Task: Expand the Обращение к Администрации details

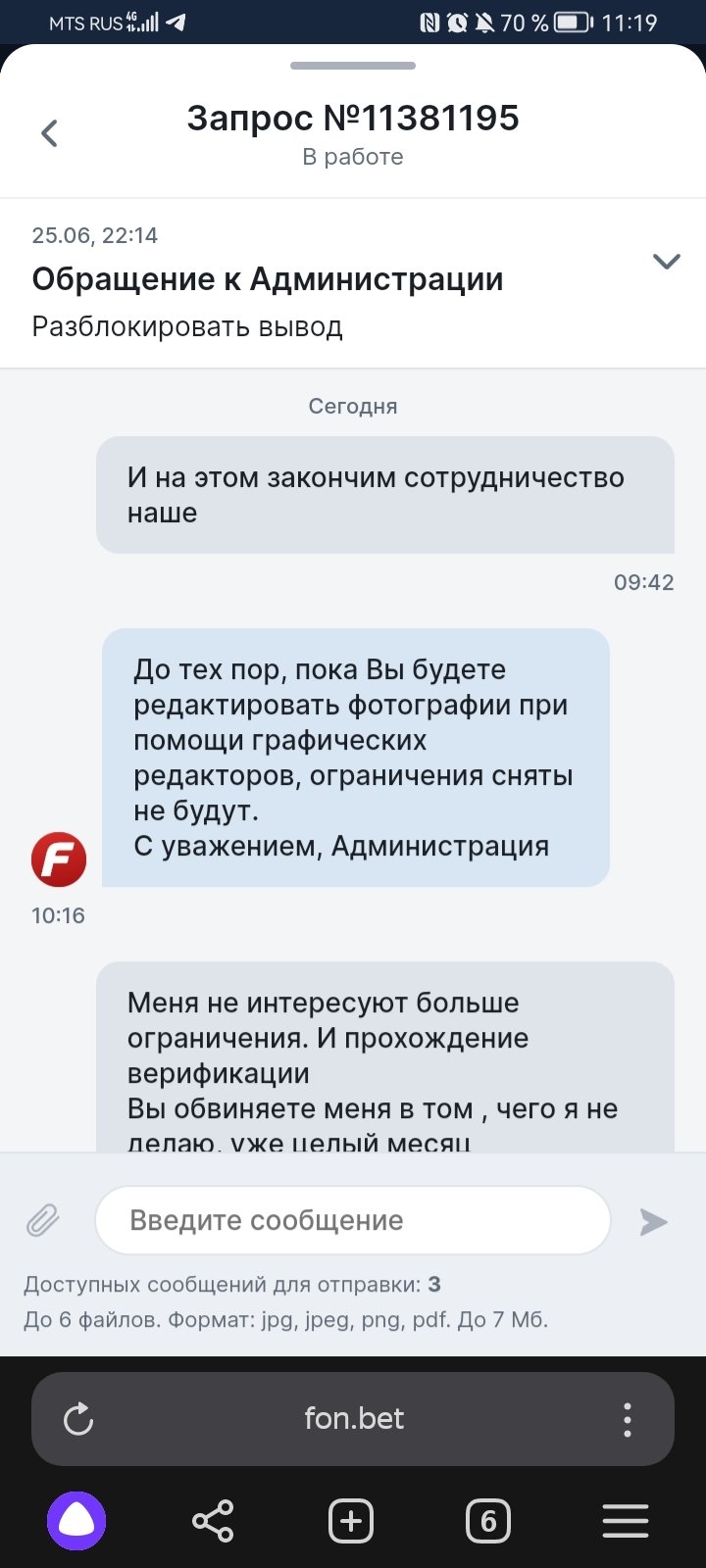Action: (666, 262)
